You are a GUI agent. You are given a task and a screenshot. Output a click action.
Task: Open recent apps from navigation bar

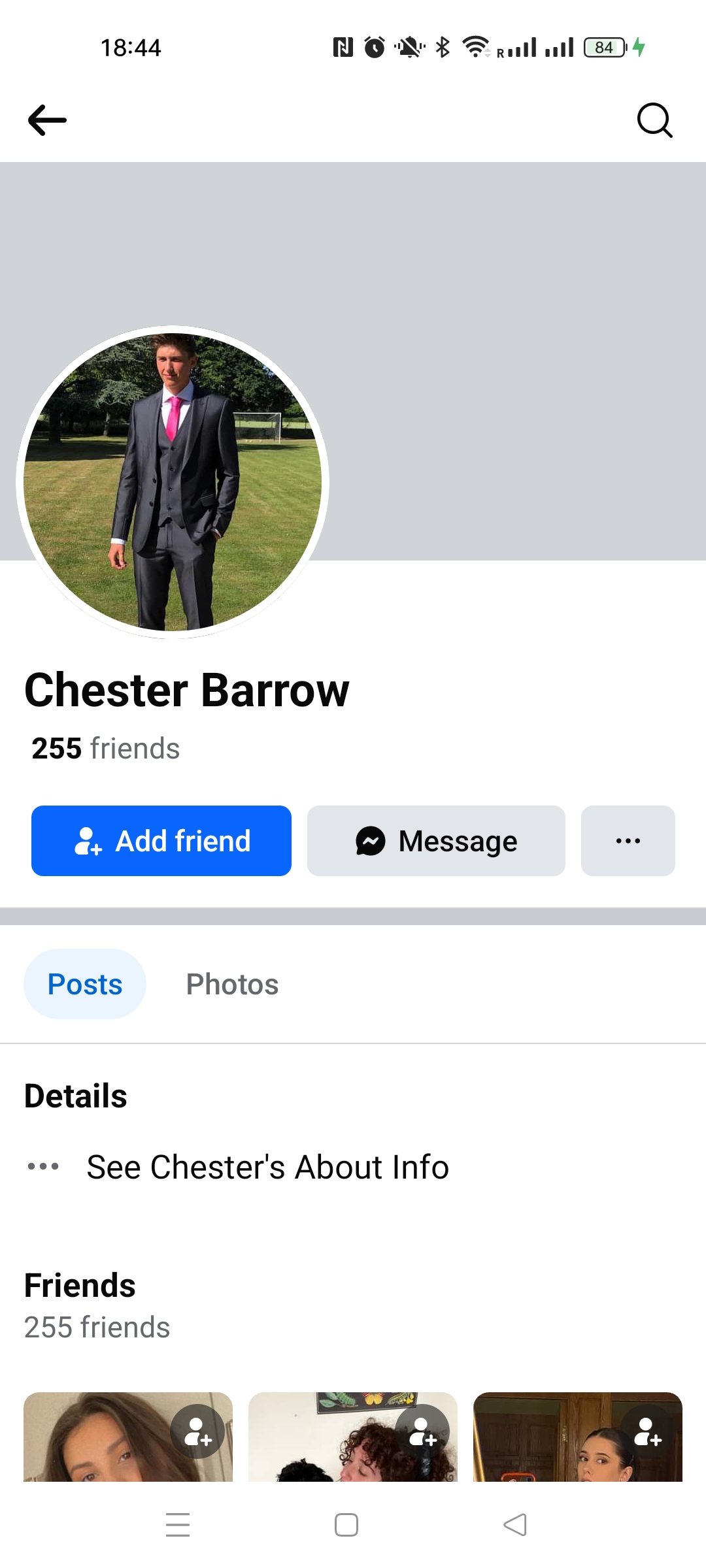point(178,1525)
